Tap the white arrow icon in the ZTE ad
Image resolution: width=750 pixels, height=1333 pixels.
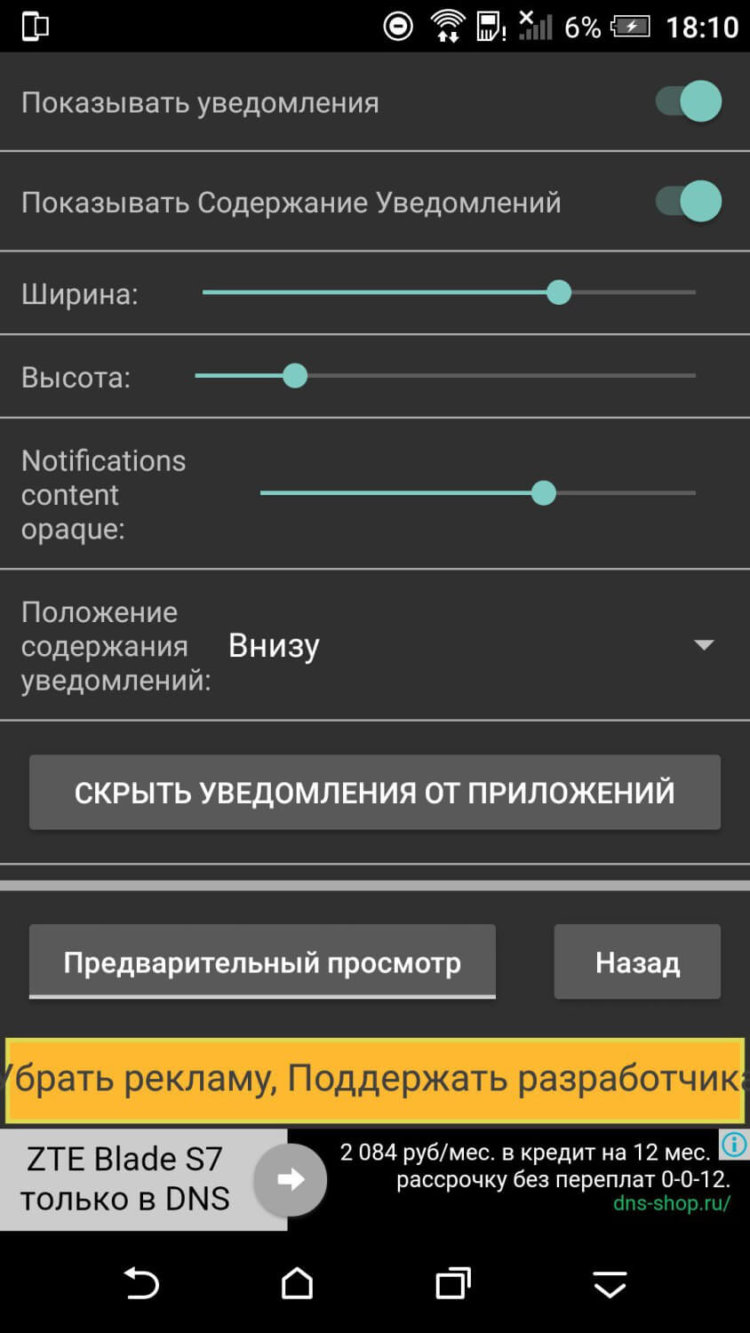(x=289, y=1180)
